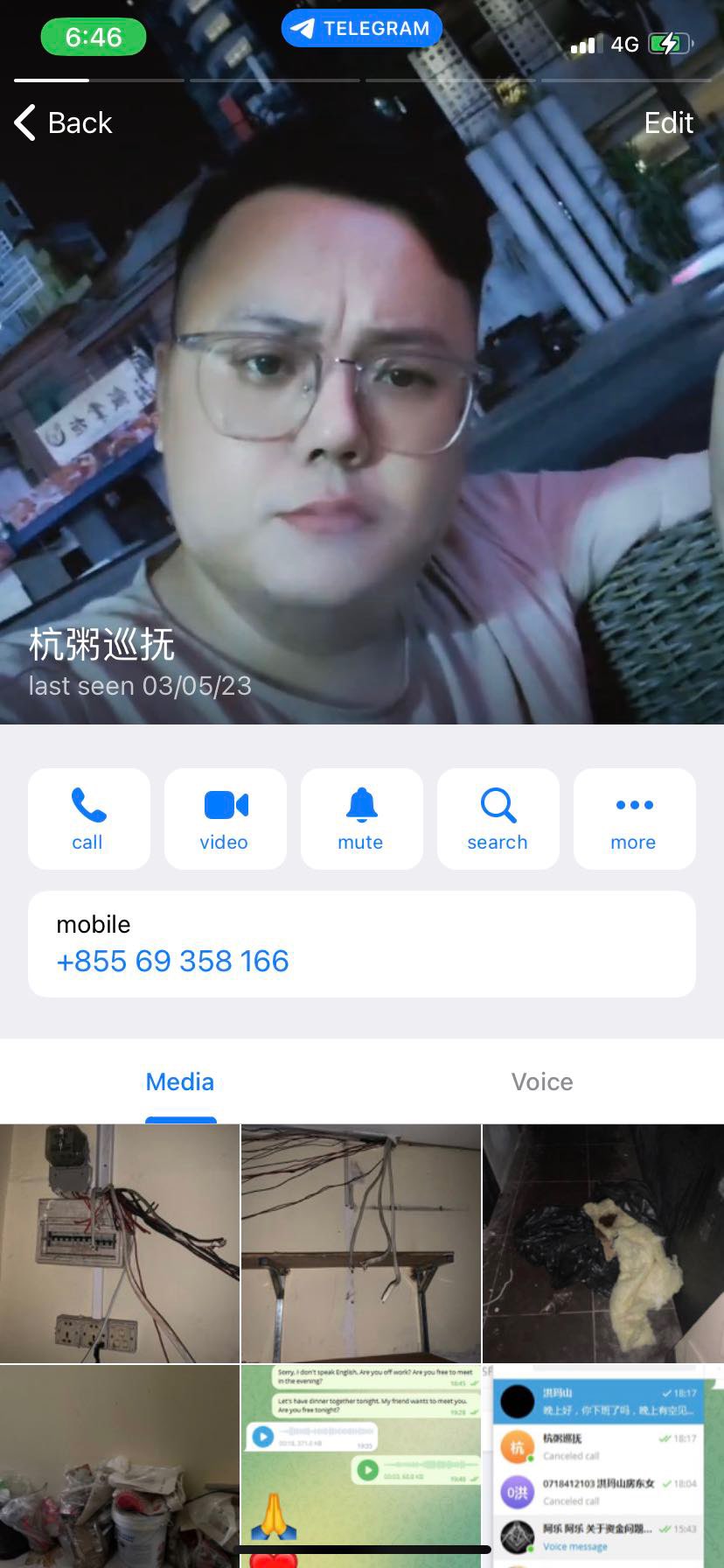
Task: Start a voice call with this contact
Action: tap(88, 819)
